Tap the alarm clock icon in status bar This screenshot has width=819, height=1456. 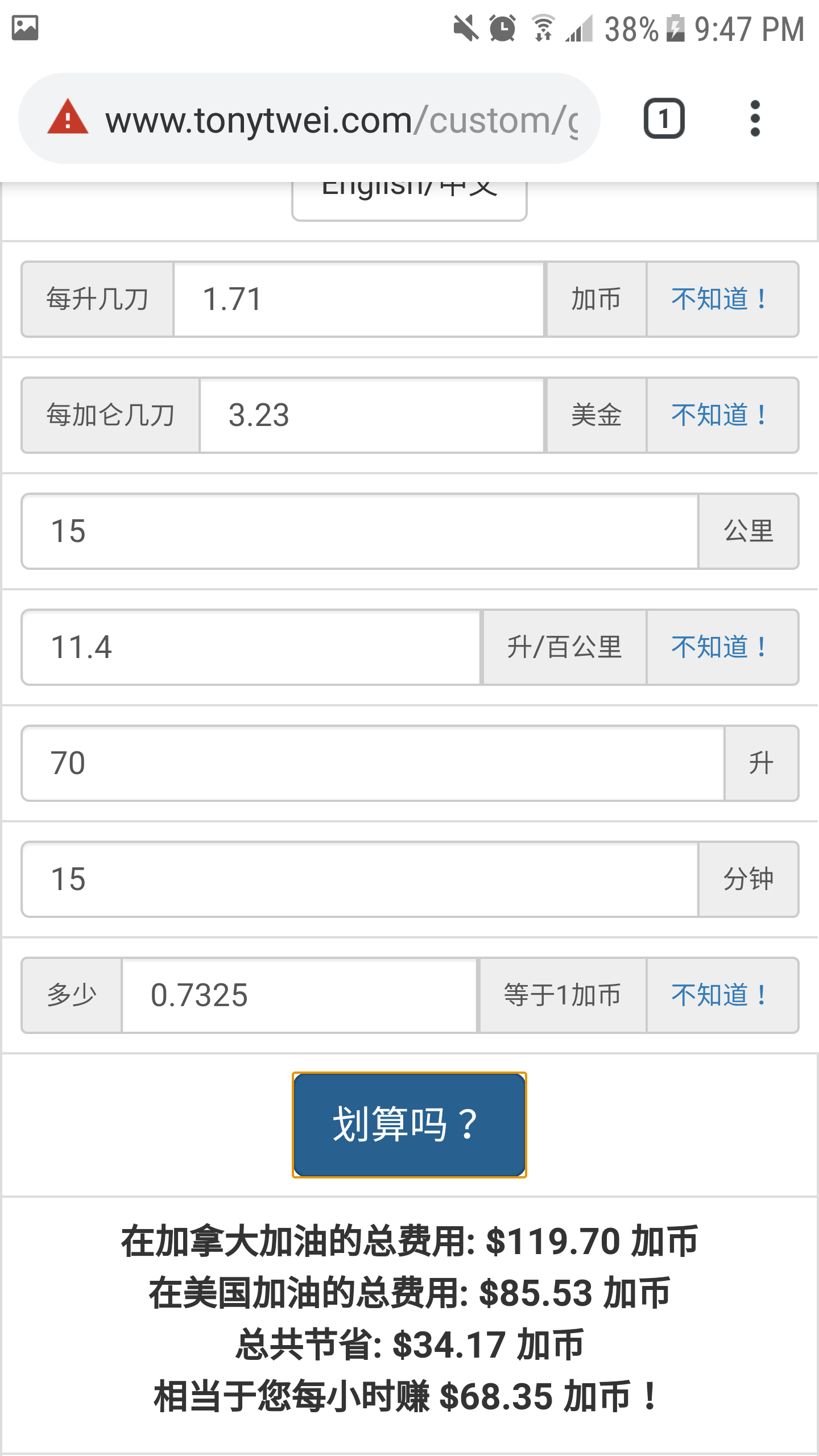point(503,27)
